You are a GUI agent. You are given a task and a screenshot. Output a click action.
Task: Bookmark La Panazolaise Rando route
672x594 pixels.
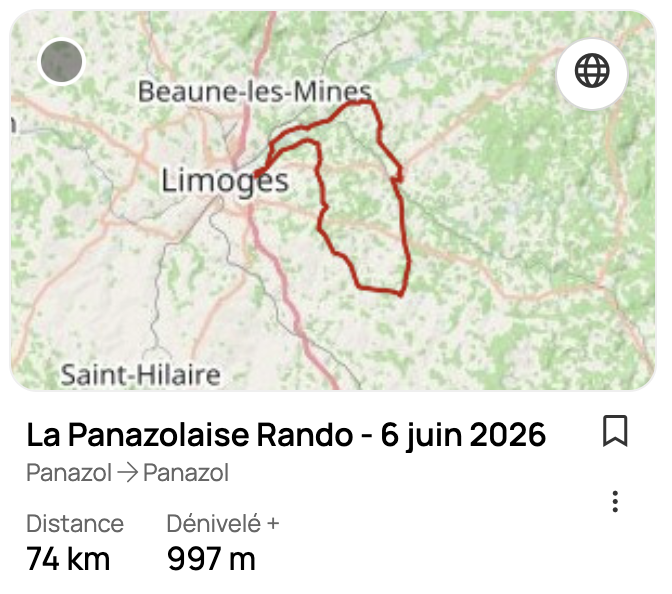coord(616,431)
